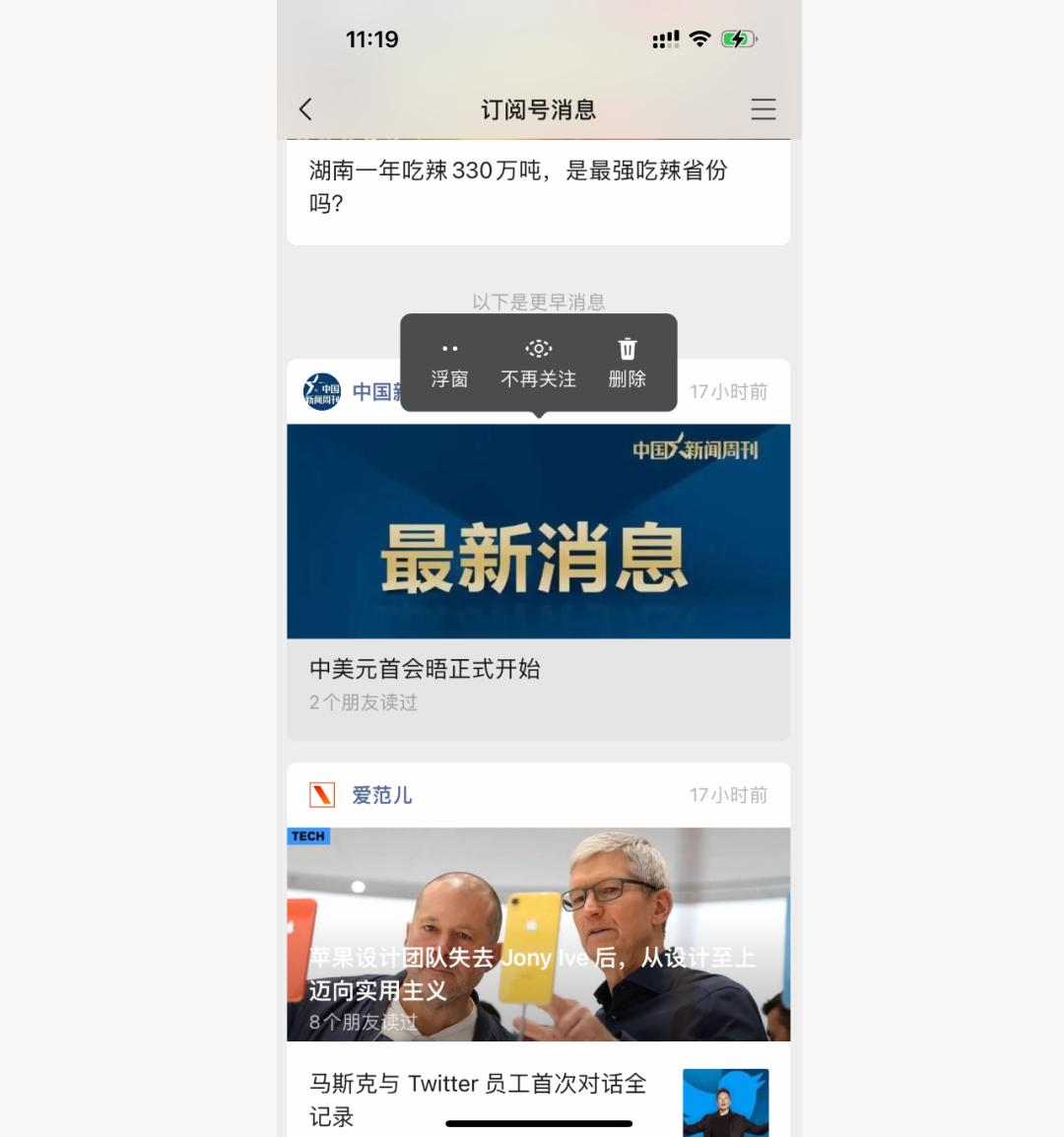Choose 不再关注 to unfollow the account
This screenshot has width=1064, height=1137.
point(538,364)
